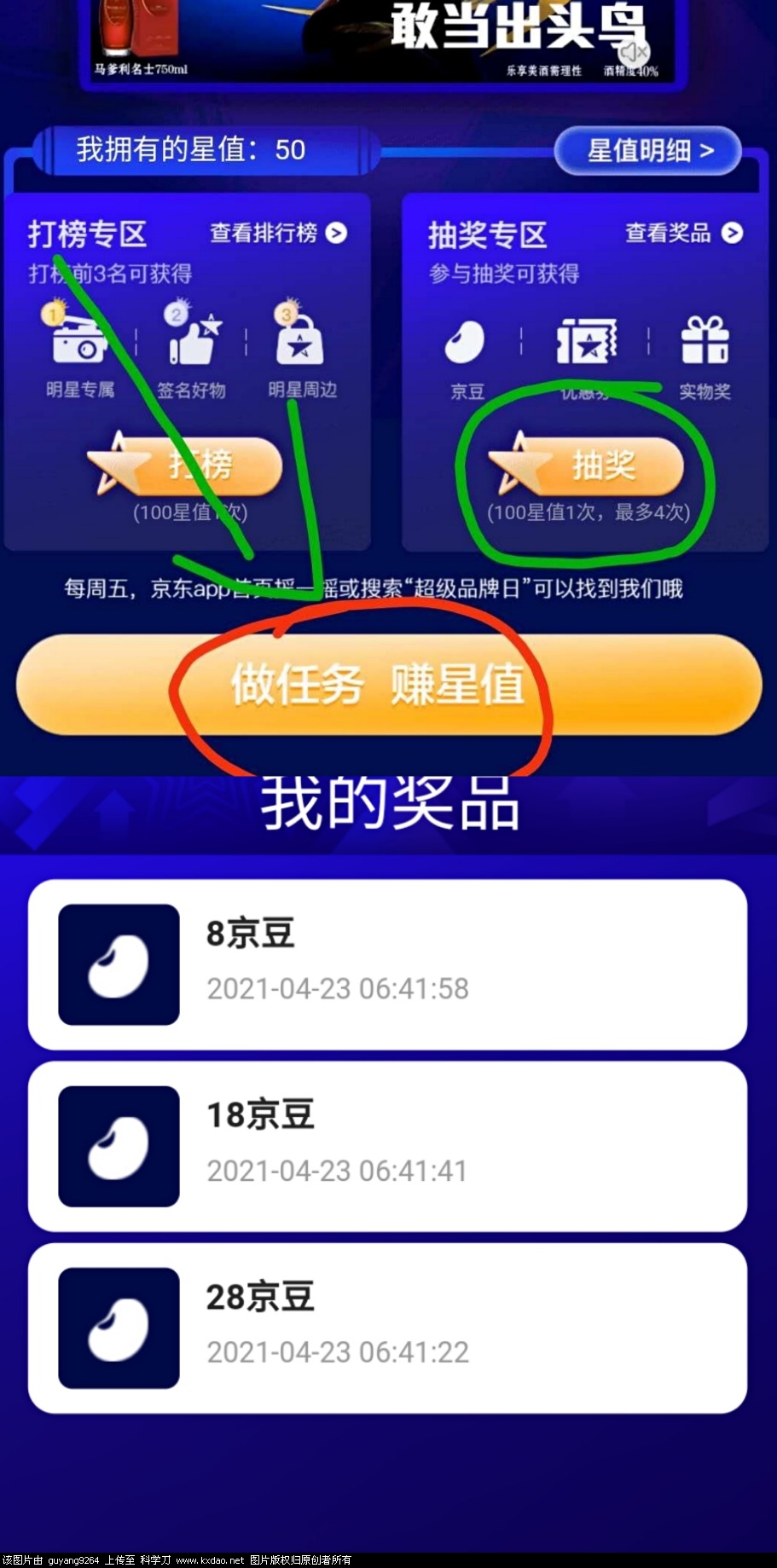Tap 做任务 赚星值 button
Viewport: 777px width, 1568px height.
(388, 685)
